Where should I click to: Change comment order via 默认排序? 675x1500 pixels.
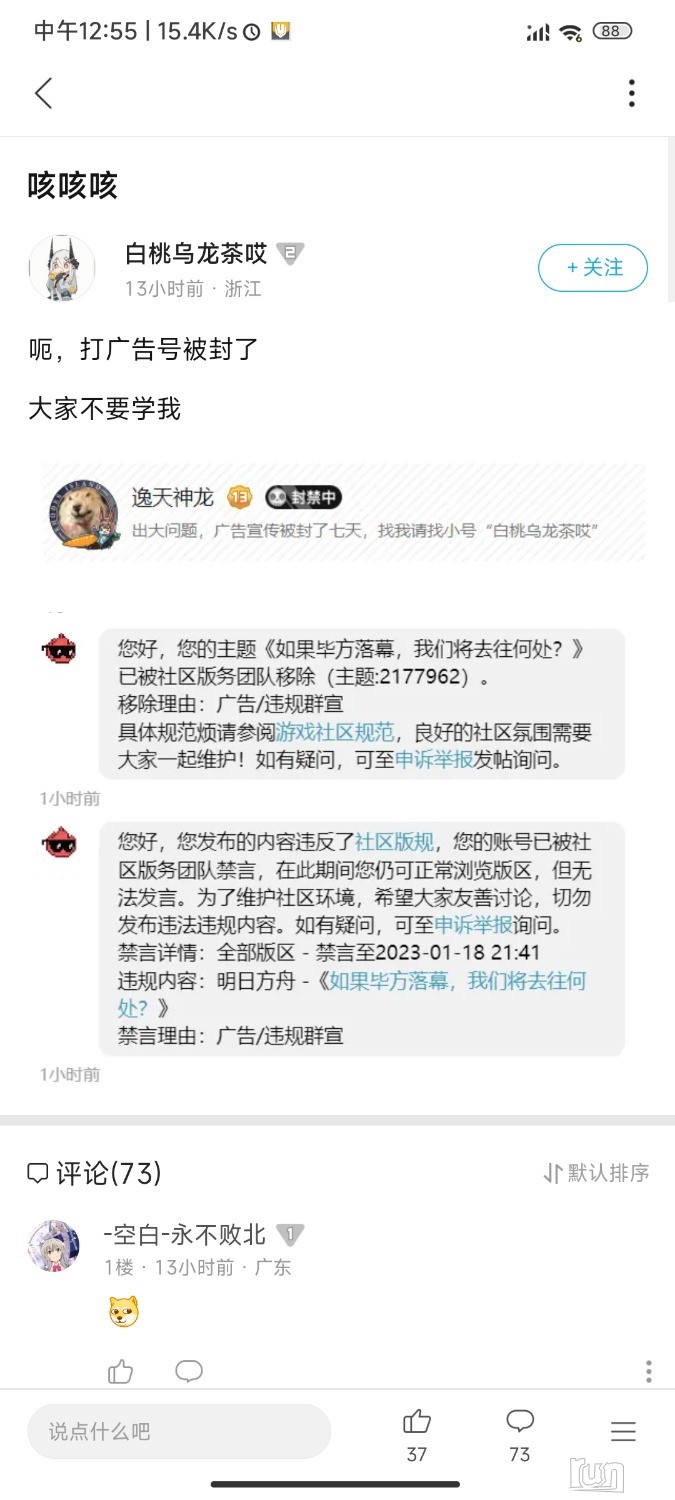(x=597, y=1173)
